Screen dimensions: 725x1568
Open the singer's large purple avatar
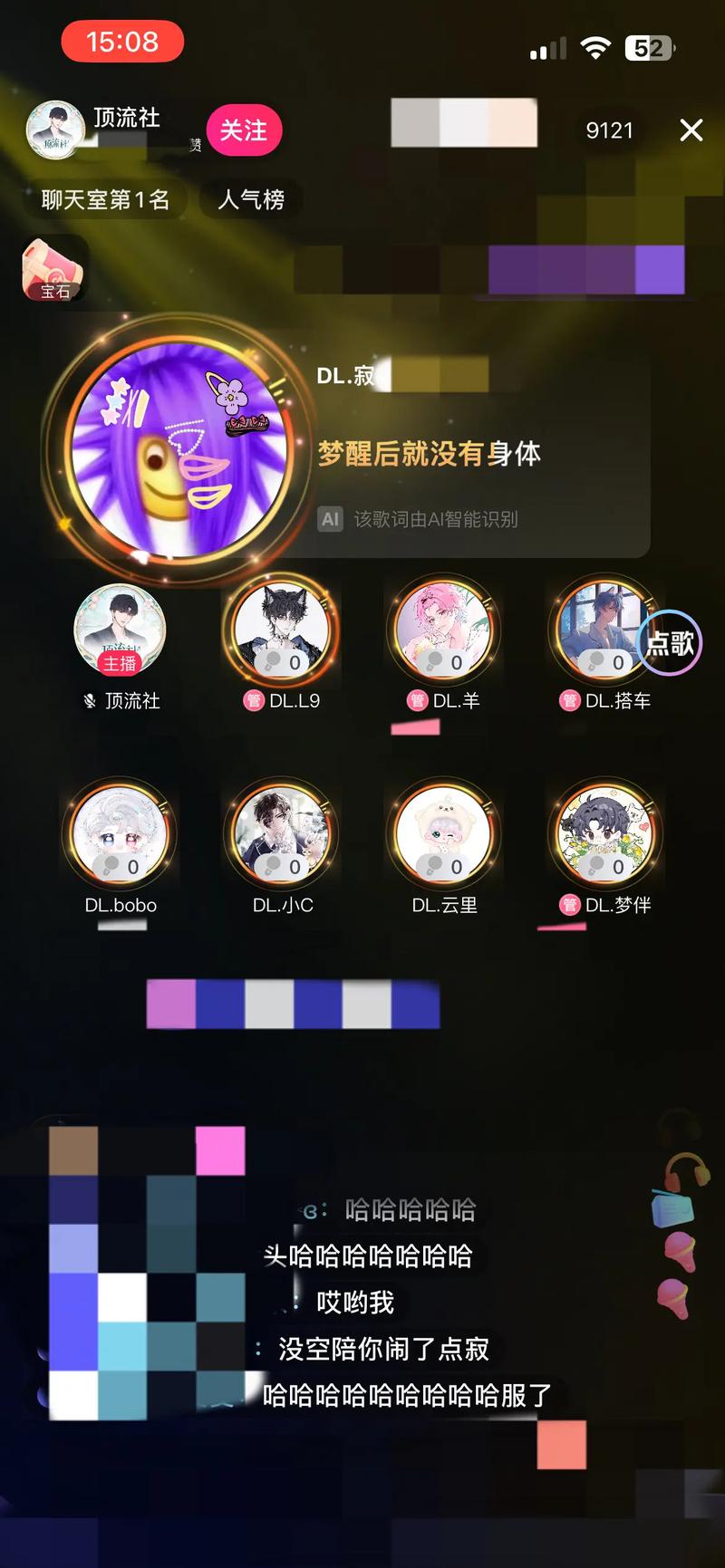pos(179,450)
